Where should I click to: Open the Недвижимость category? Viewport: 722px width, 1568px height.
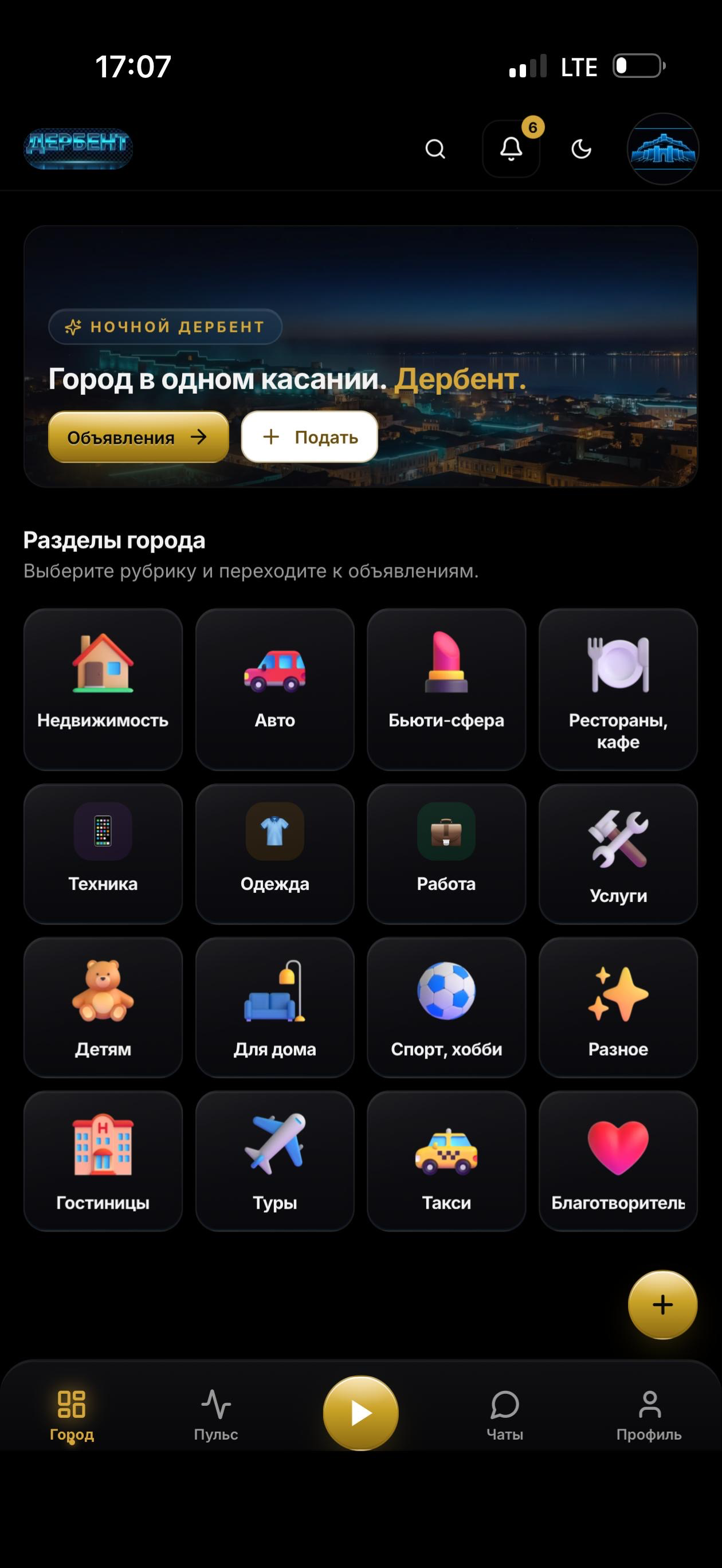[x=103, y=689]
